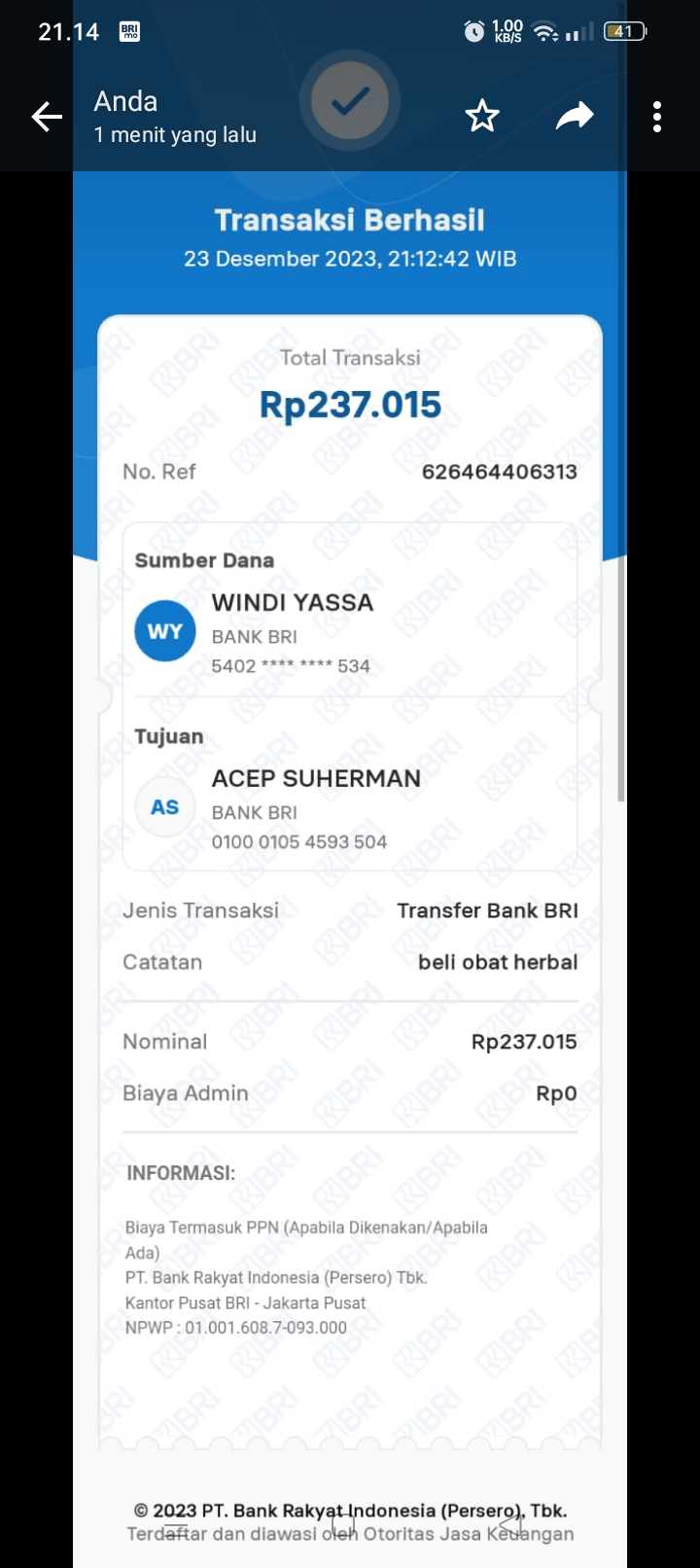Tap the system home button
The image size is (700, 1568).
click(344, 1529)
